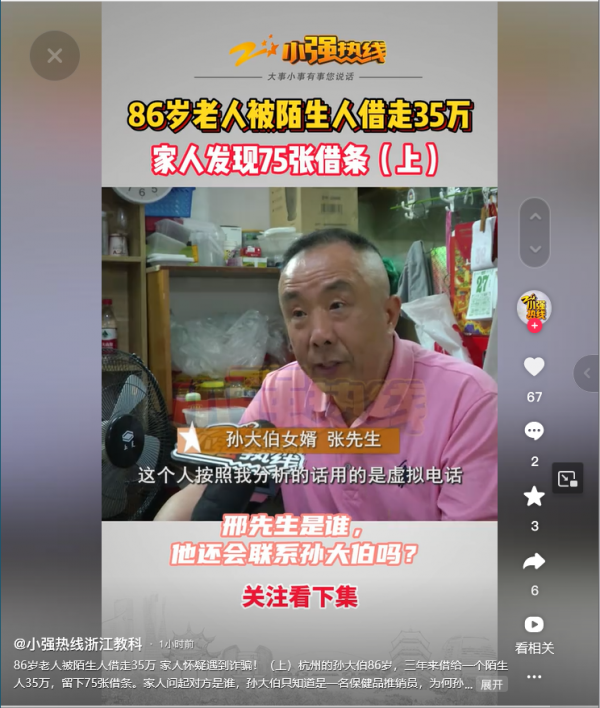
Task: Close the video player
Action: (54, 56)
